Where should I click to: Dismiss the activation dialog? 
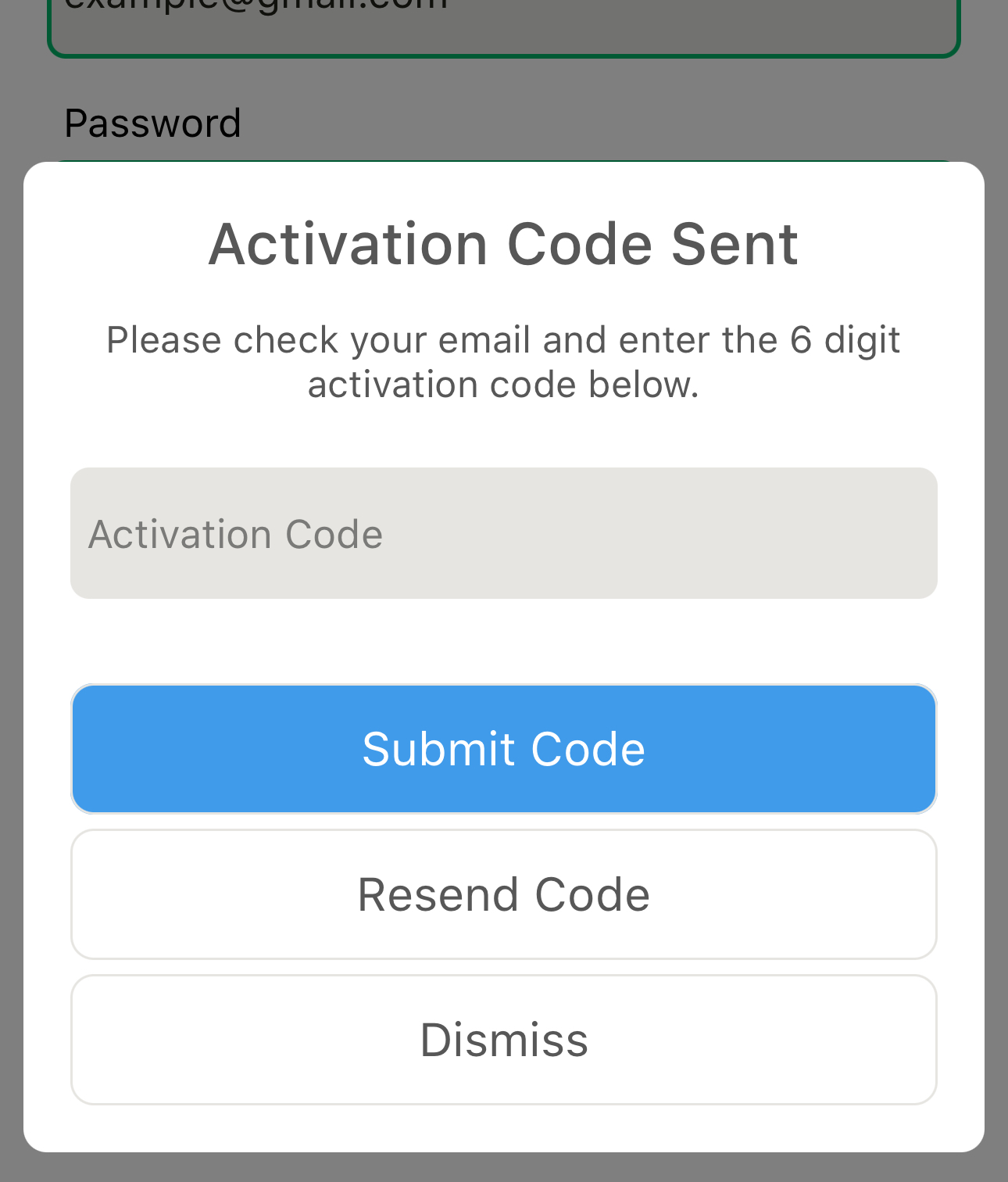503,1040
